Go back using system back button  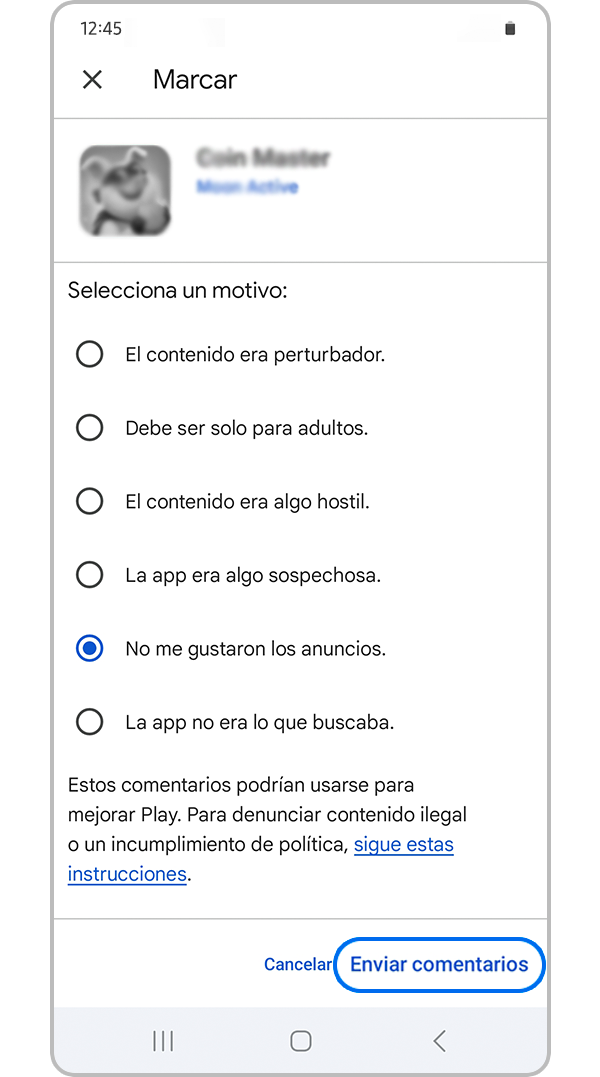[x=439, y=1041]
